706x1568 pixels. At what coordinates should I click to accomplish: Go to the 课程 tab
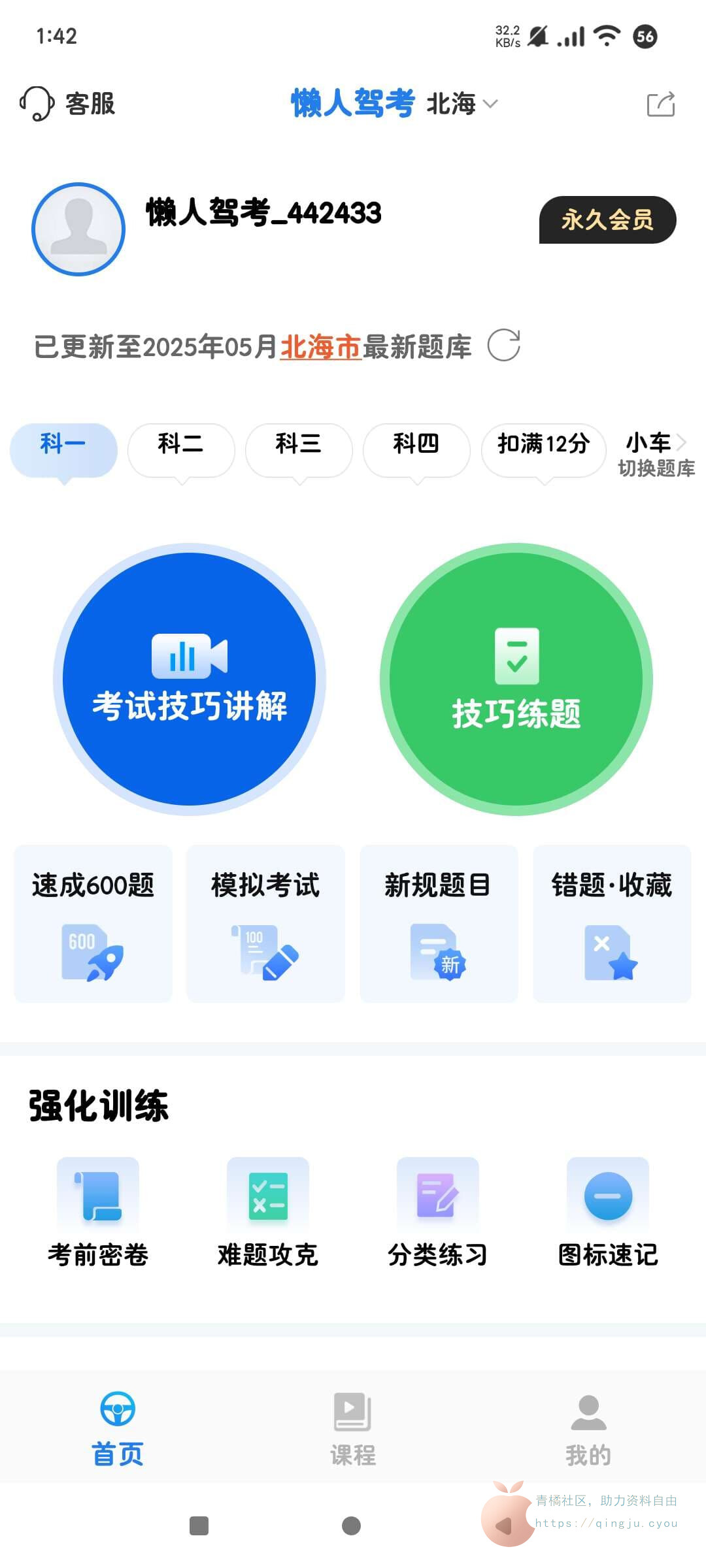click(353, 1429)
